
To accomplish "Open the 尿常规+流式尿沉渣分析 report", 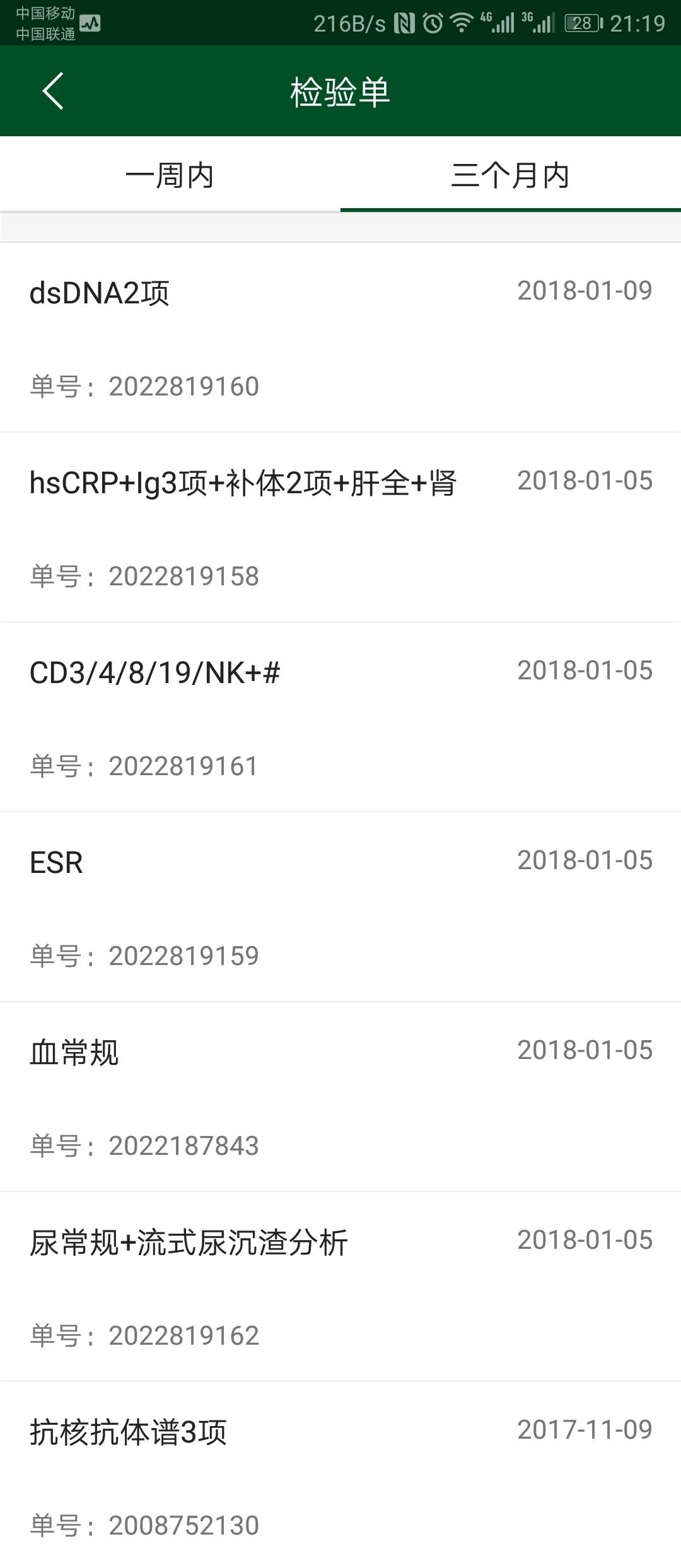I will click(340, 1287).
